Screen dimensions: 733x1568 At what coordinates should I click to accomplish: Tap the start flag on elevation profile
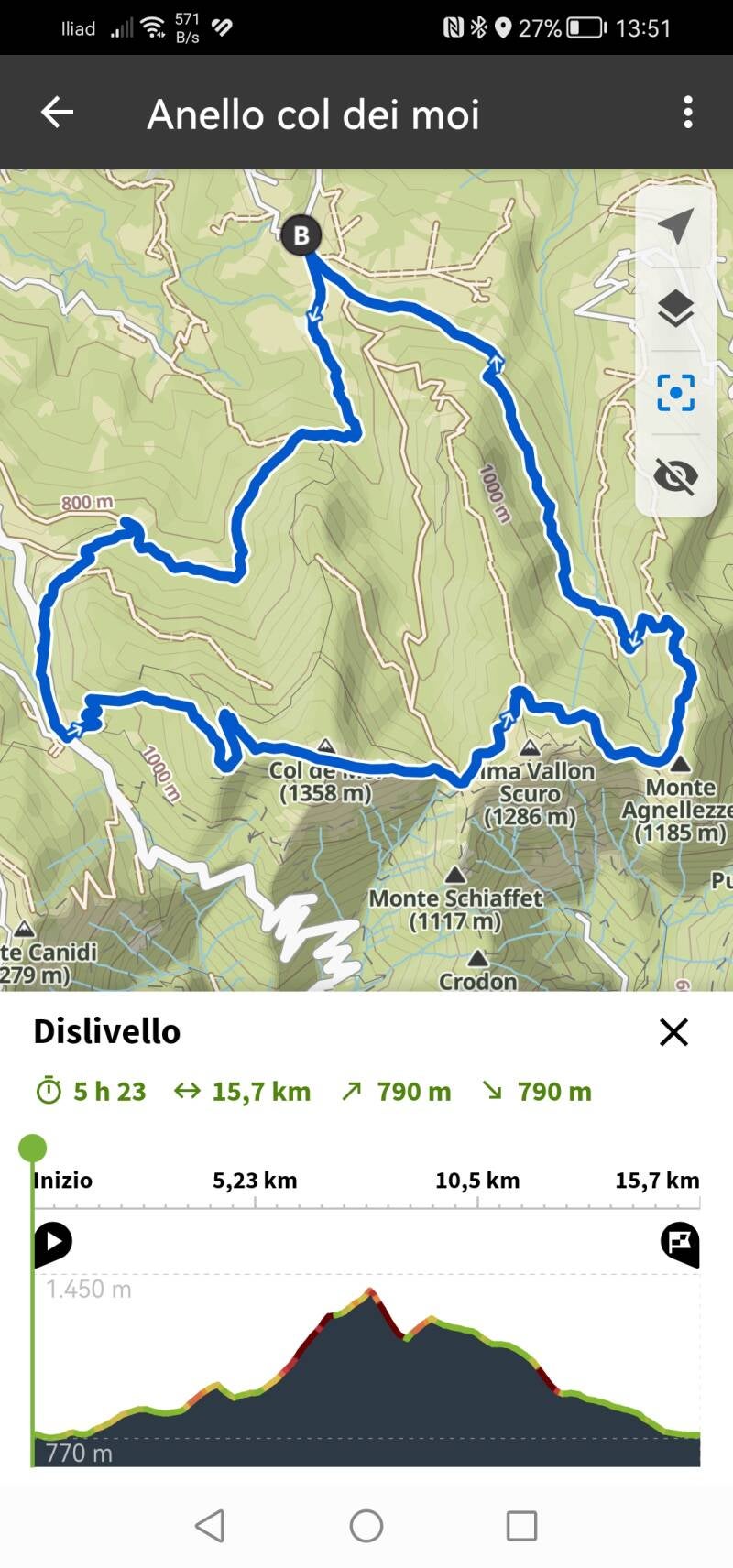tap(53, 1242)
